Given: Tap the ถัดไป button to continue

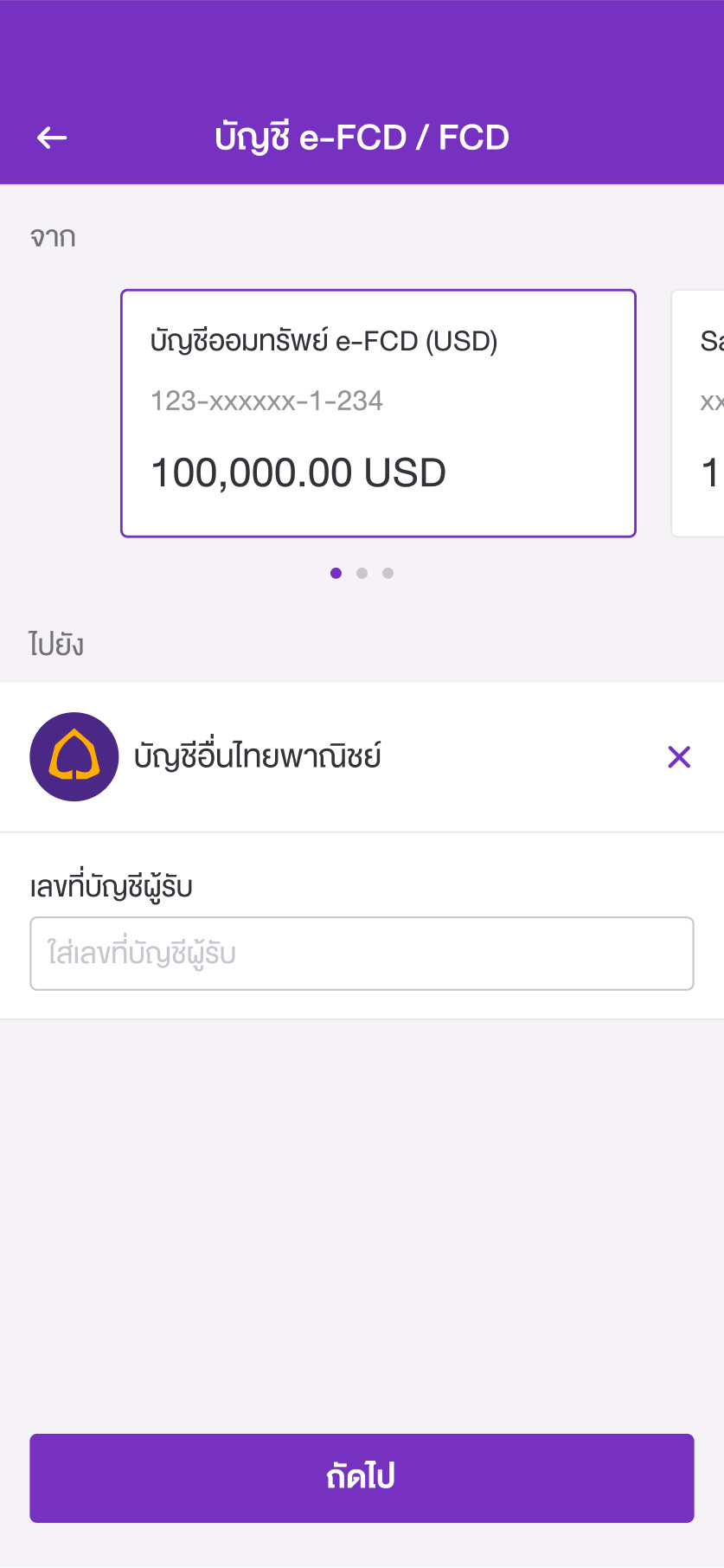Looking at the screenshot, I should [362, 1478].
